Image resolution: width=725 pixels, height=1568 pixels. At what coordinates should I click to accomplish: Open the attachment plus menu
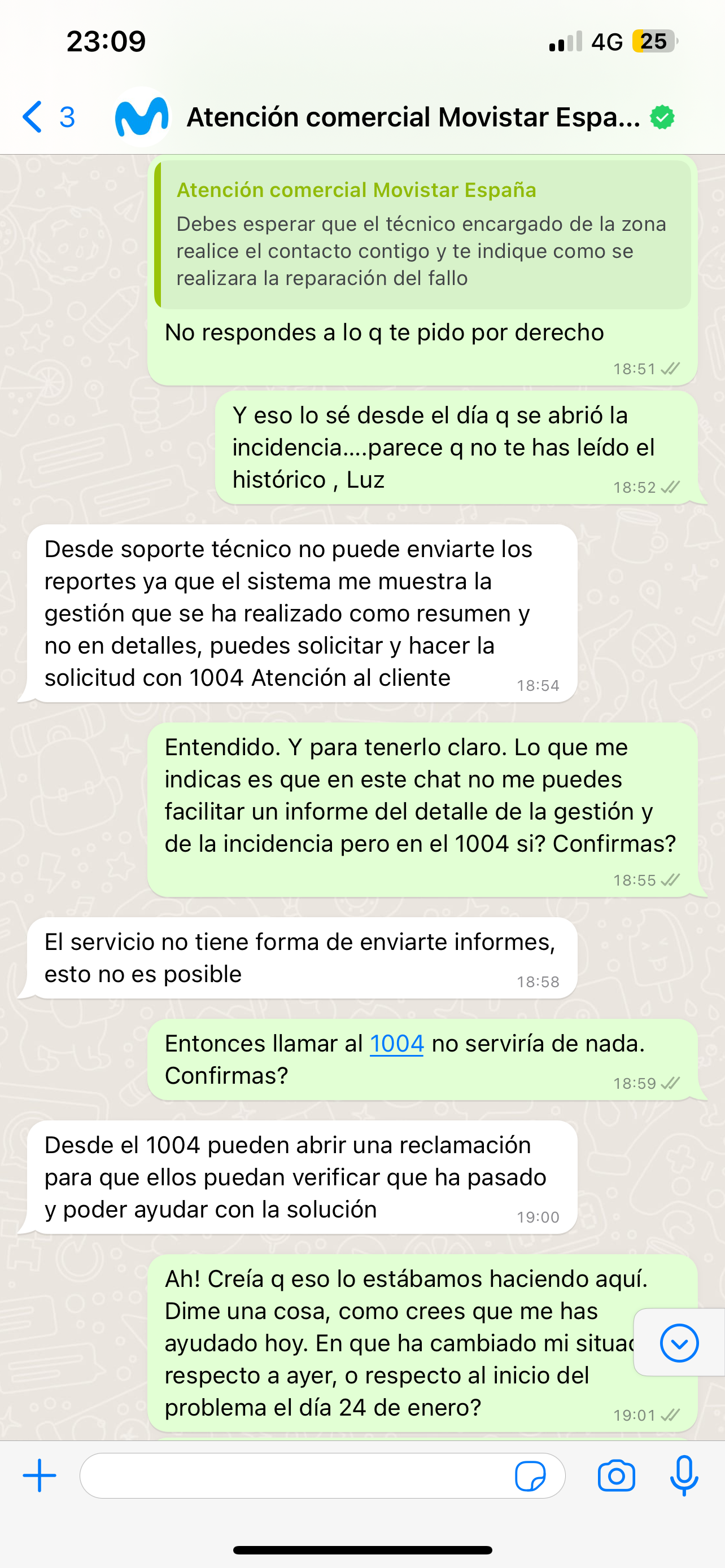(40, 1475)
